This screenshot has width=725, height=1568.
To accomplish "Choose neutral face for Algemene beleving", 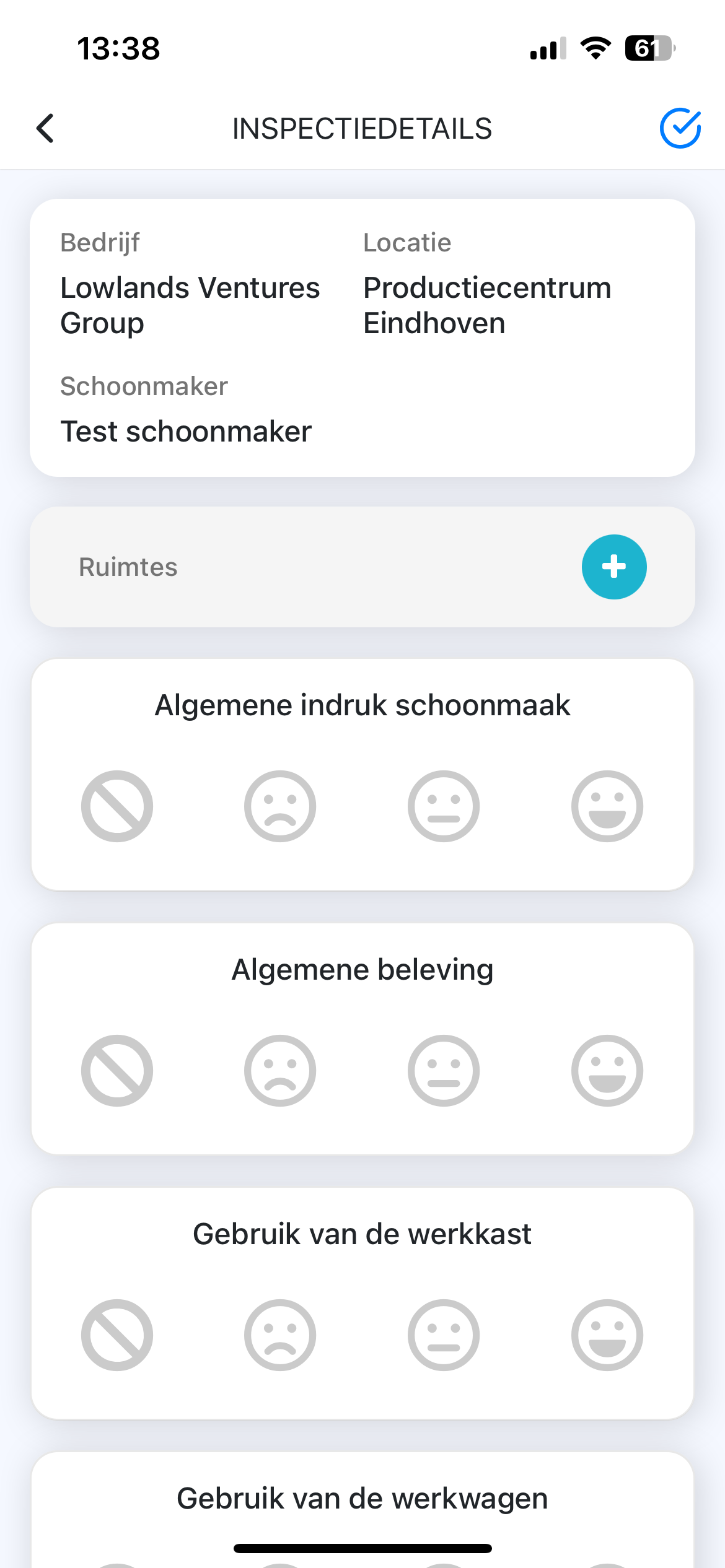I will tap(444, 1070).
